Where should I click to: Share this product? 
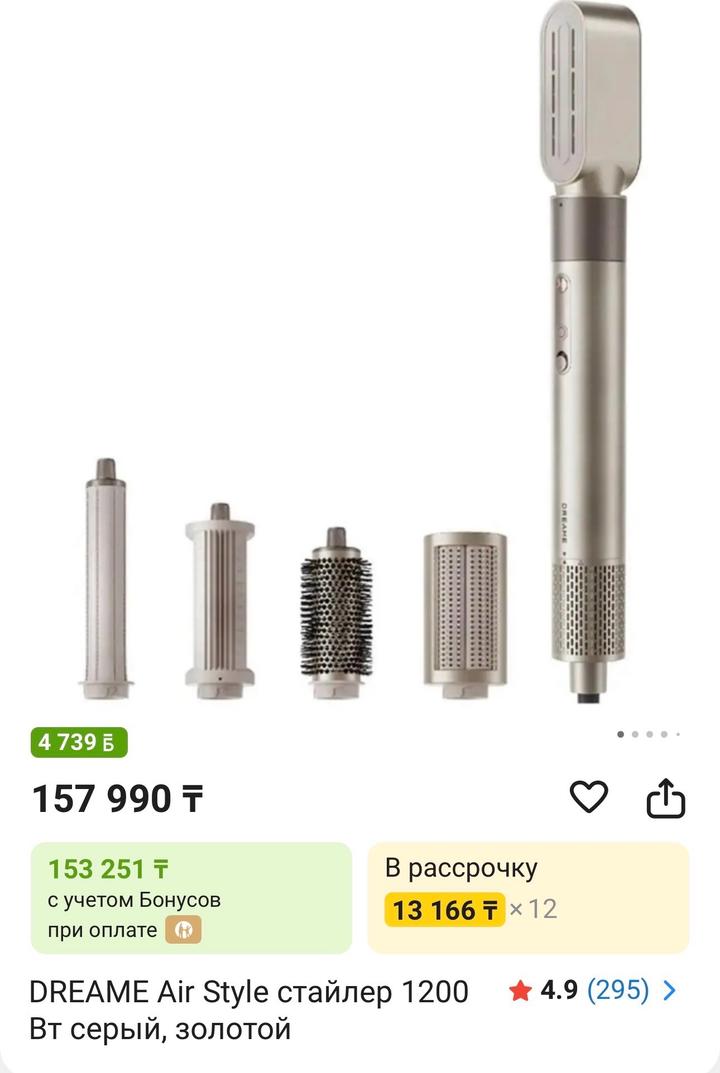[x=666, y=797]
